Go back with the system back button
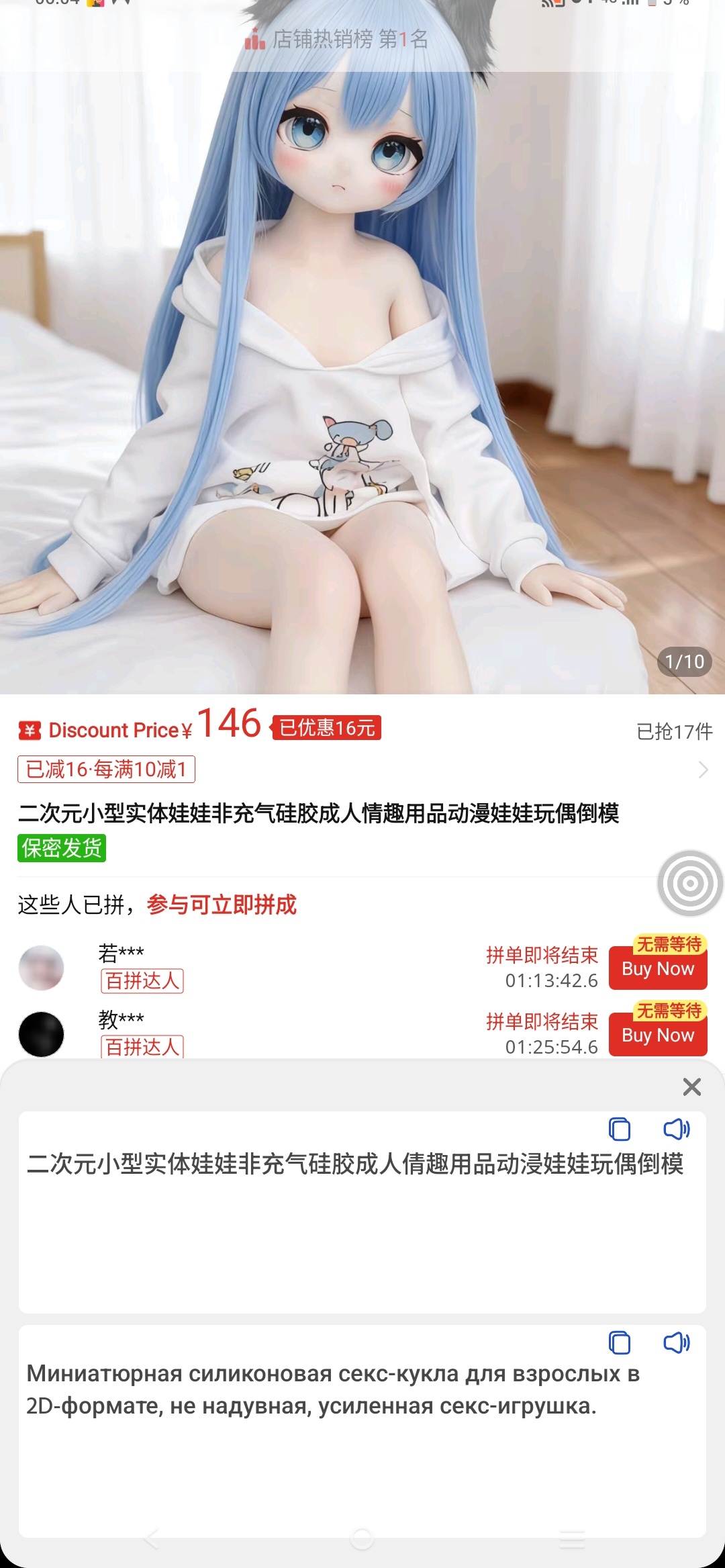725x1568 pixels. [152, 1538]
